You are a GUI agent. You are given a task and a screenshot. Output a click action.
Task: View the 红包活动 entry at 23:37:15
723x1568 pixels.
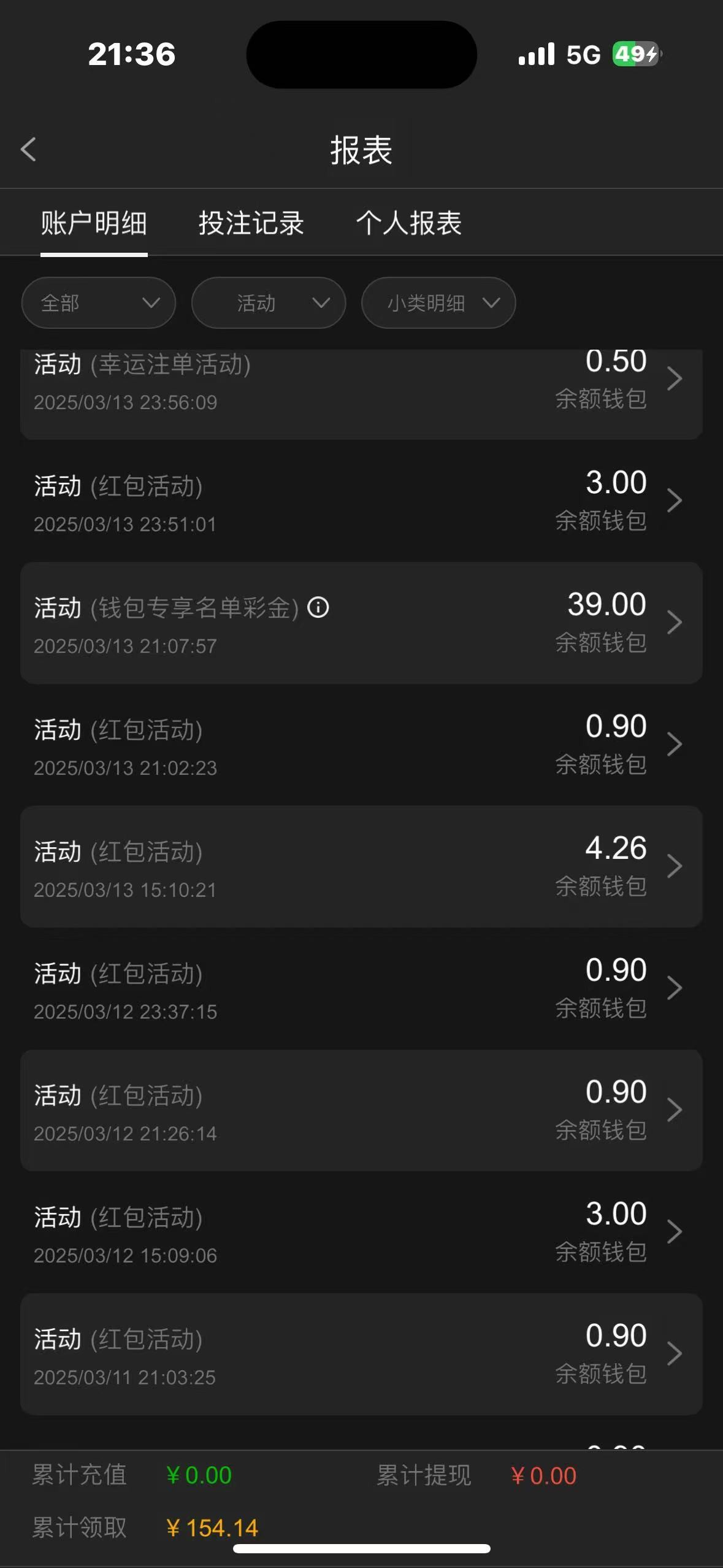361,988
